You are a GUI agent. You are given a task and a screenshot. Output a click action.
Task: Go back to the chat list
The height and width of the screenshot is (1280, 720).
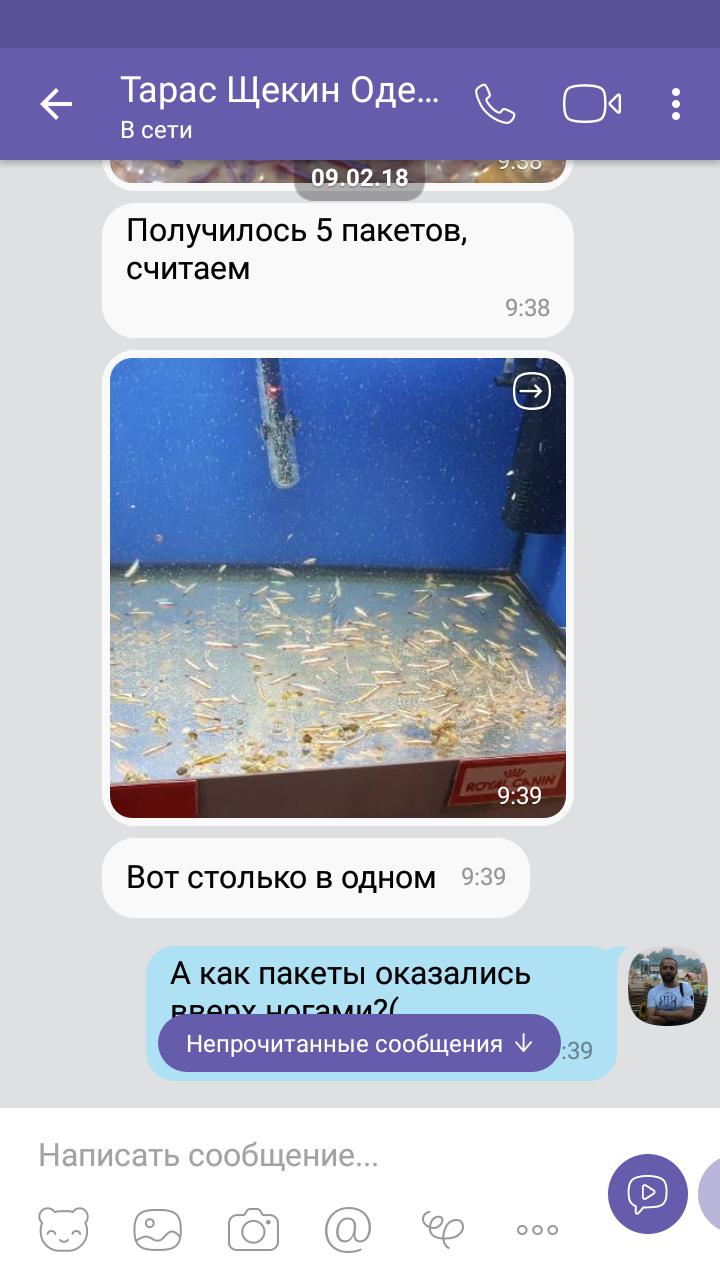coord(56,104)
